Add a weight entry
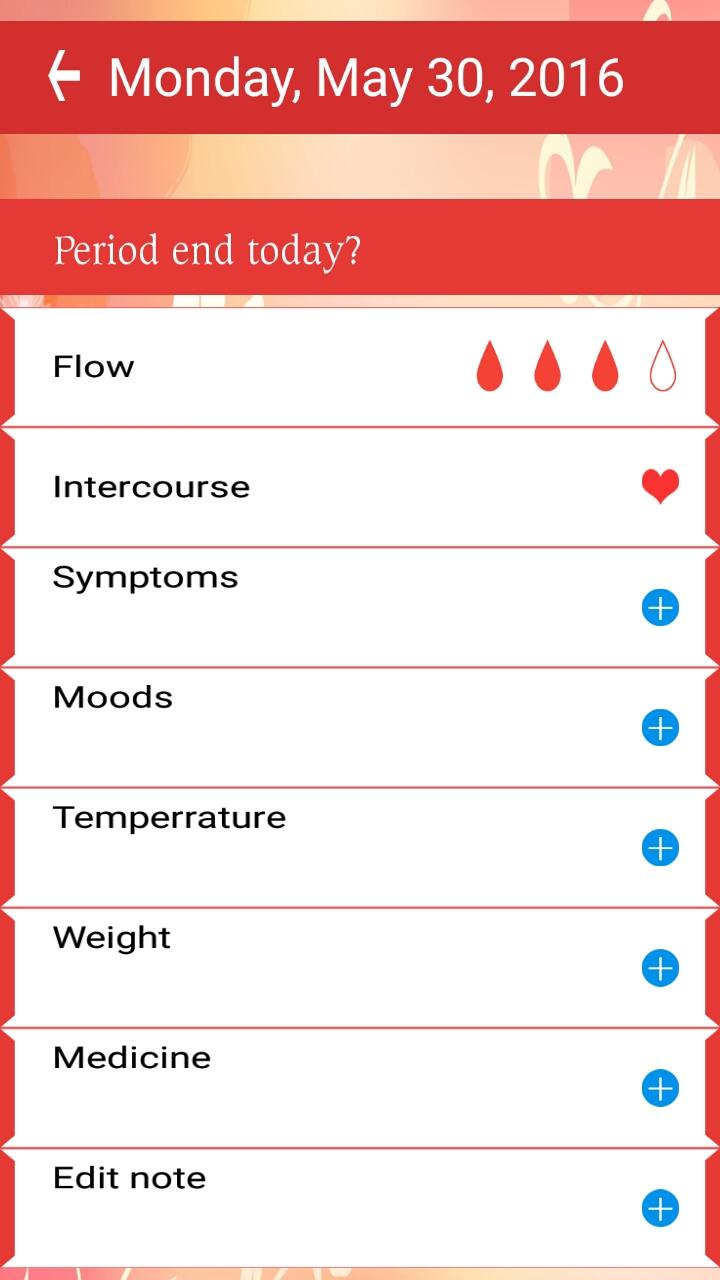The width and height of the screenshot is (720, 1280). point(660,968)
